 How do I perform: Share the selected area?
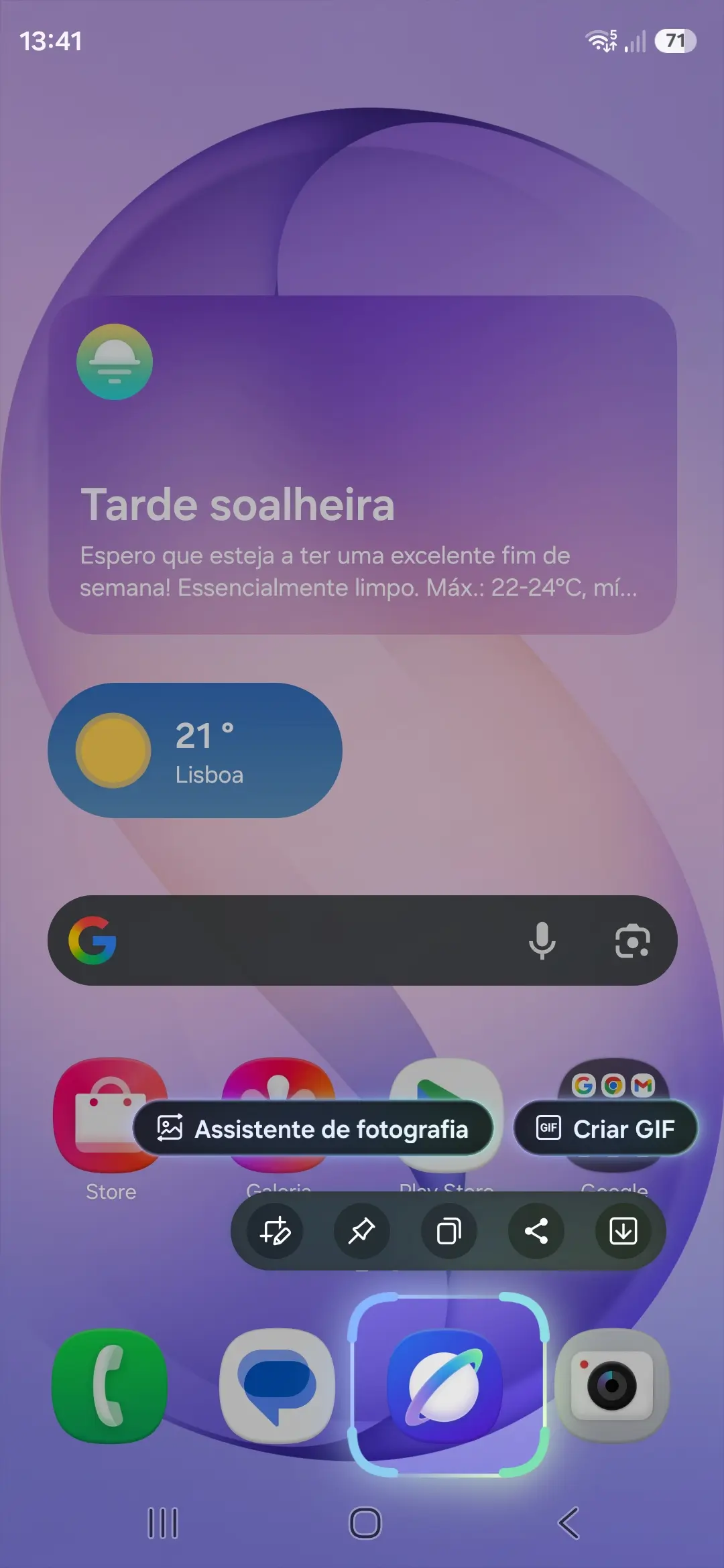[x=536, y=1231]
